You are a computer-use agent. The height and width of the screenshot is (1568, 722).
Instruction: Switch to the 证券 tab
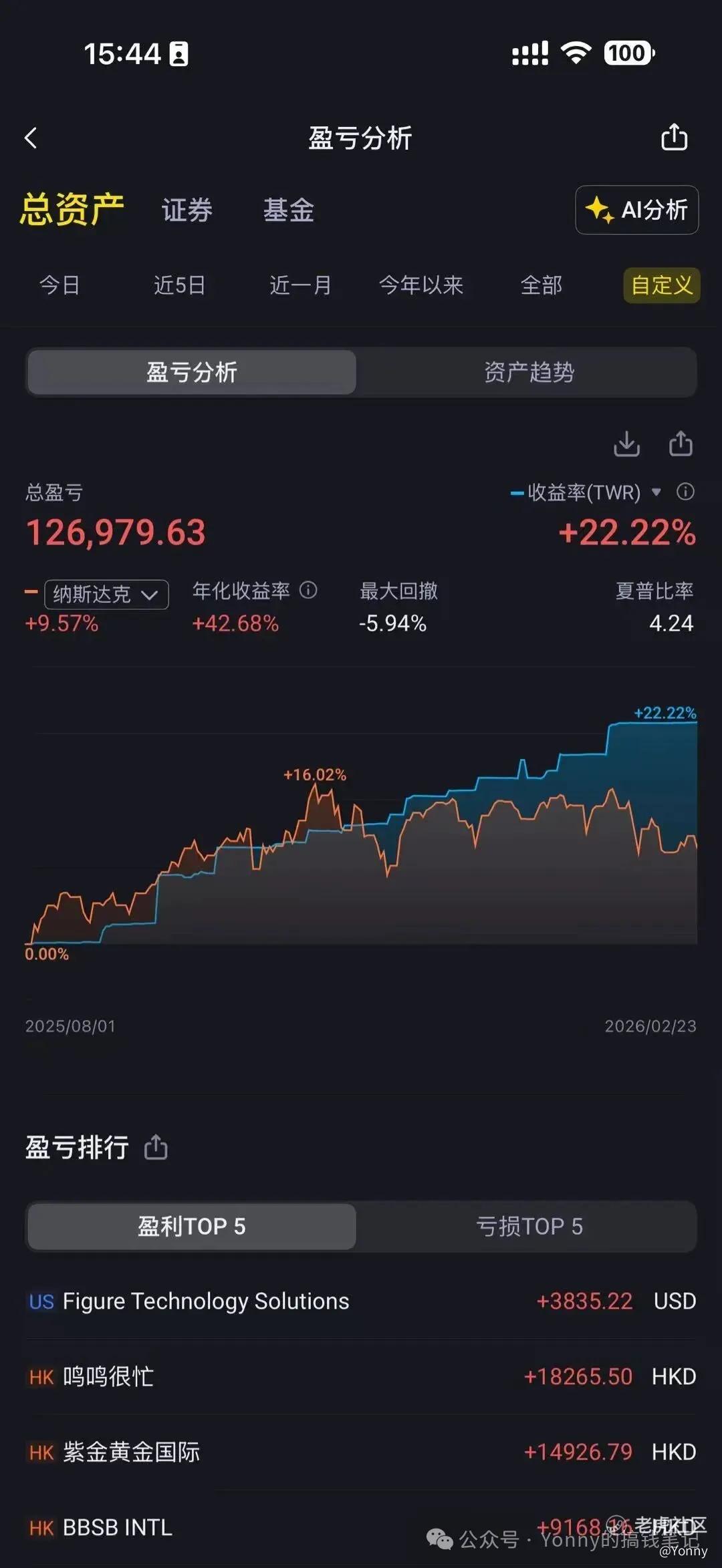coord(187,210)
